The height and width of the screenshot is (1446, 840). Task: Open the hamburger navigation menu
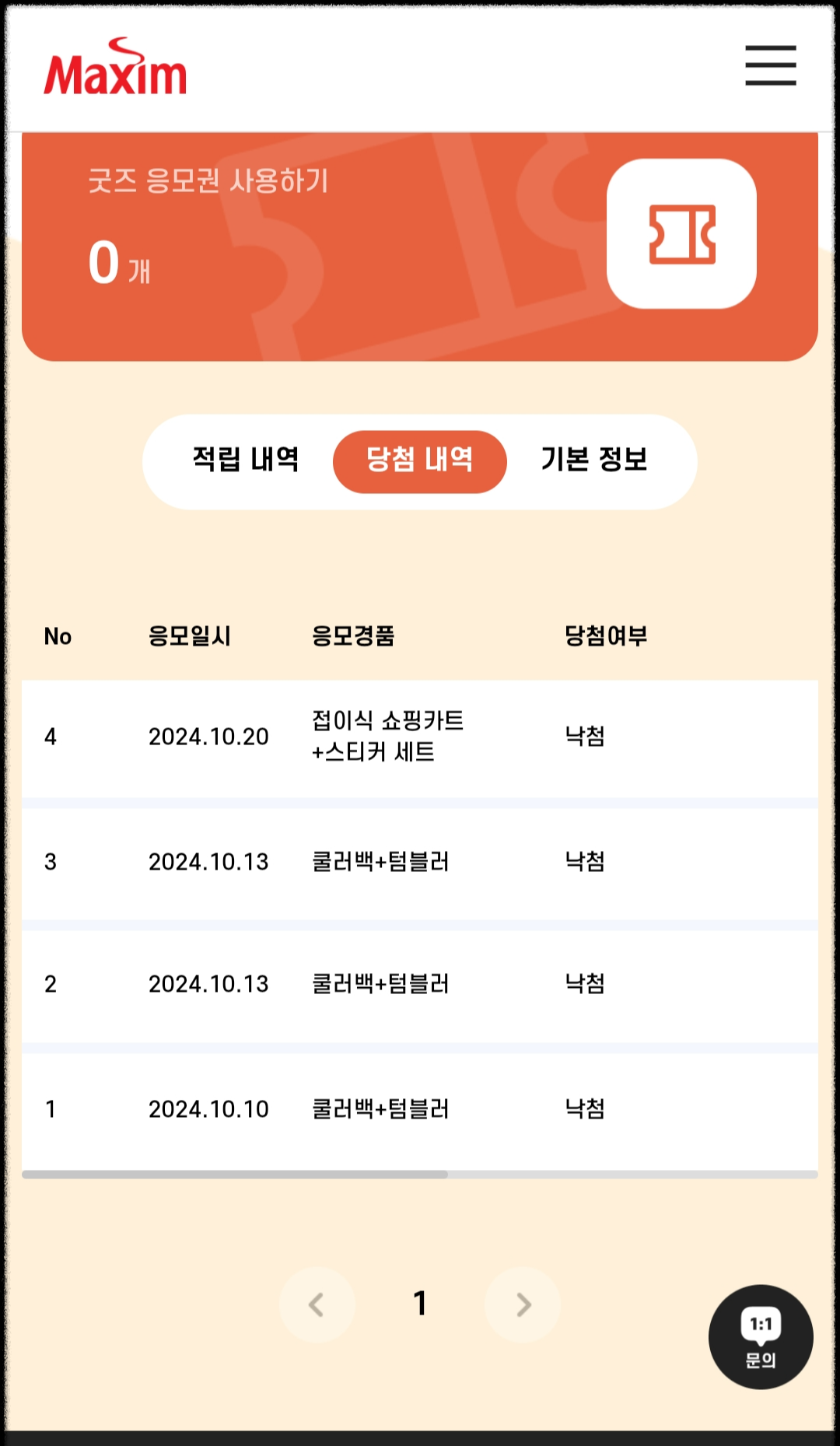point(769,66)
